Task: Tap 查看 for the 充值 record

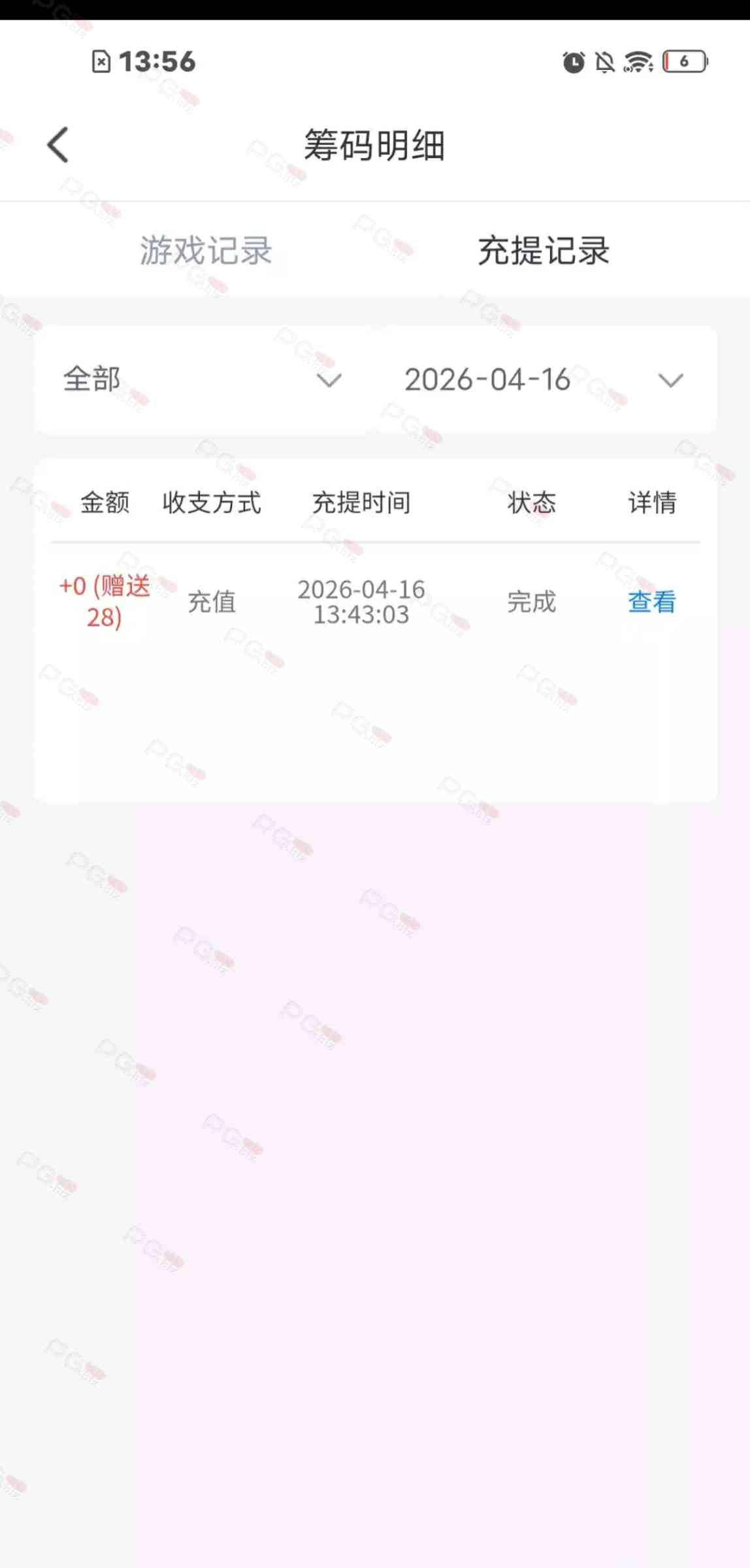Action: [651, 602]
